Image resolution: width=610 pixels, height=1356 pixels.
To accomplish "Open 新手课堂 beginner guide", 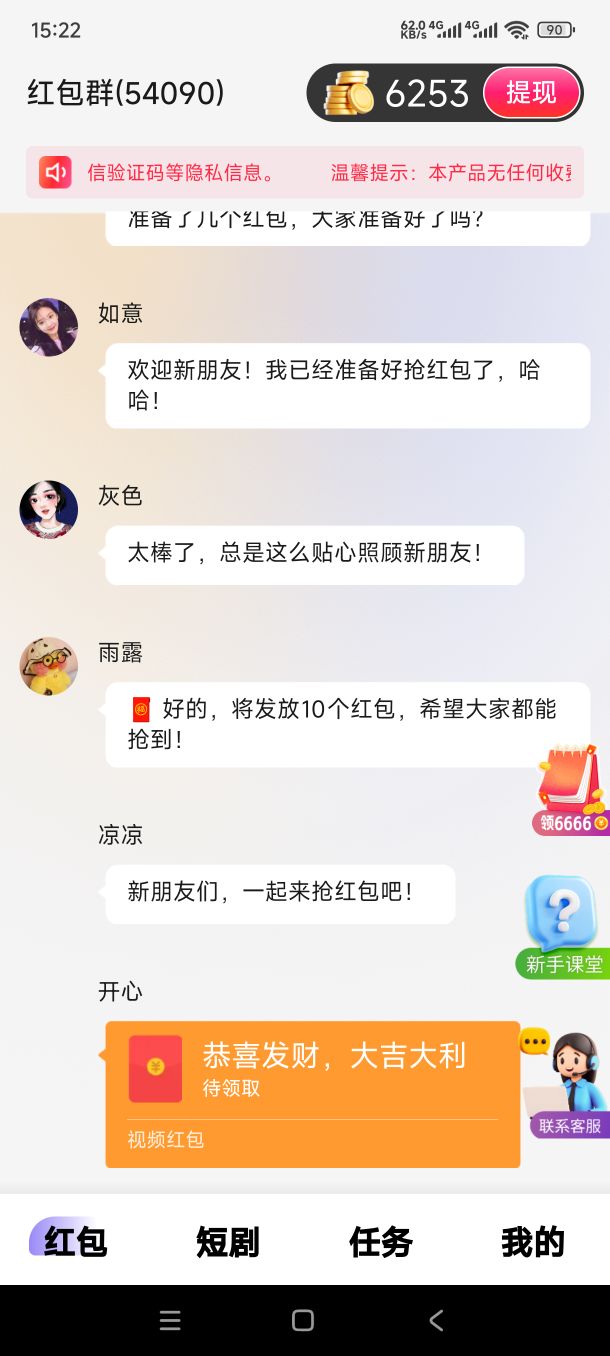I will click(x=565, y=927).
